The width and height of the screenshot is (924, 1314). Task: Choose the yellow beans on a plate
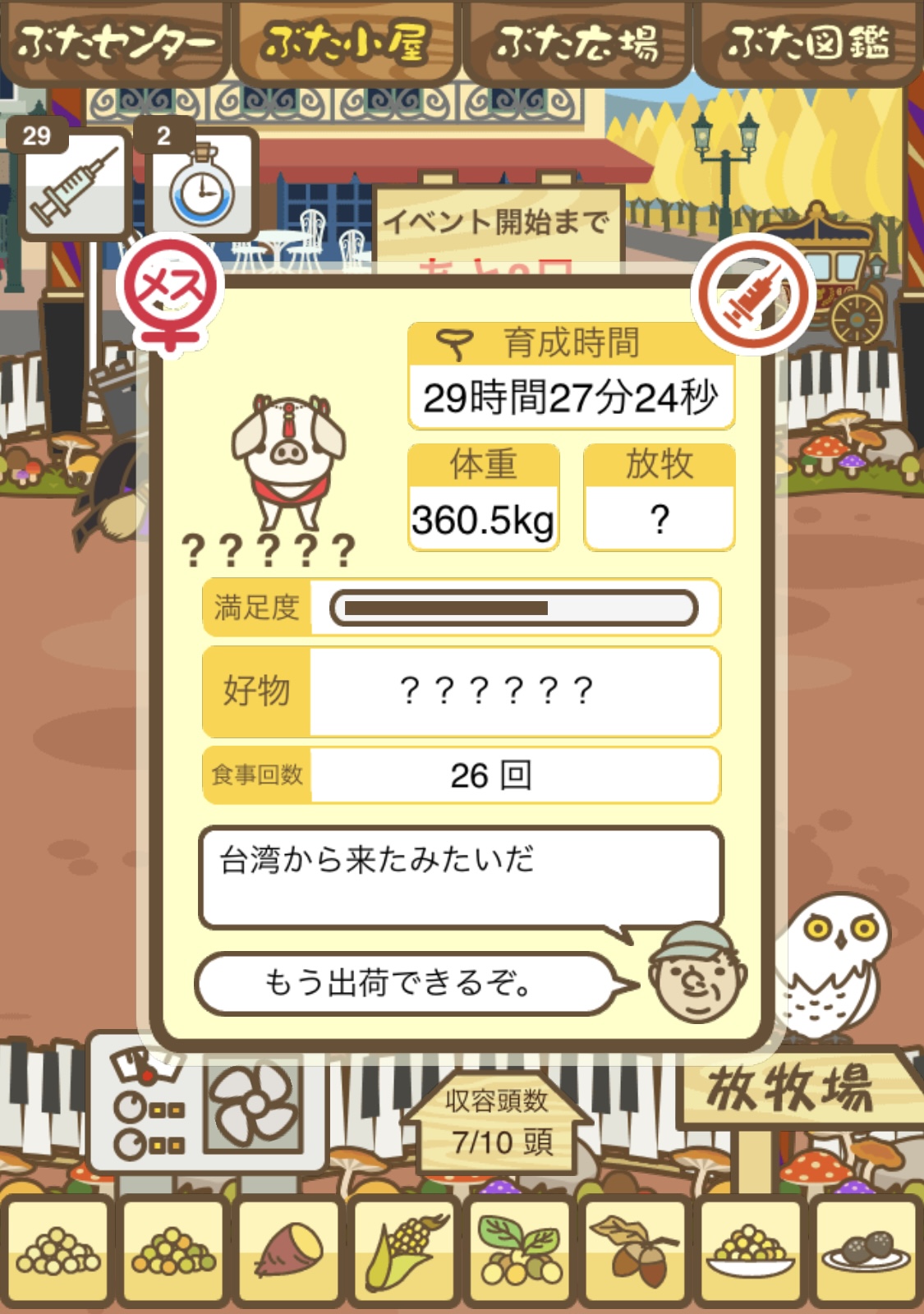751,1250
